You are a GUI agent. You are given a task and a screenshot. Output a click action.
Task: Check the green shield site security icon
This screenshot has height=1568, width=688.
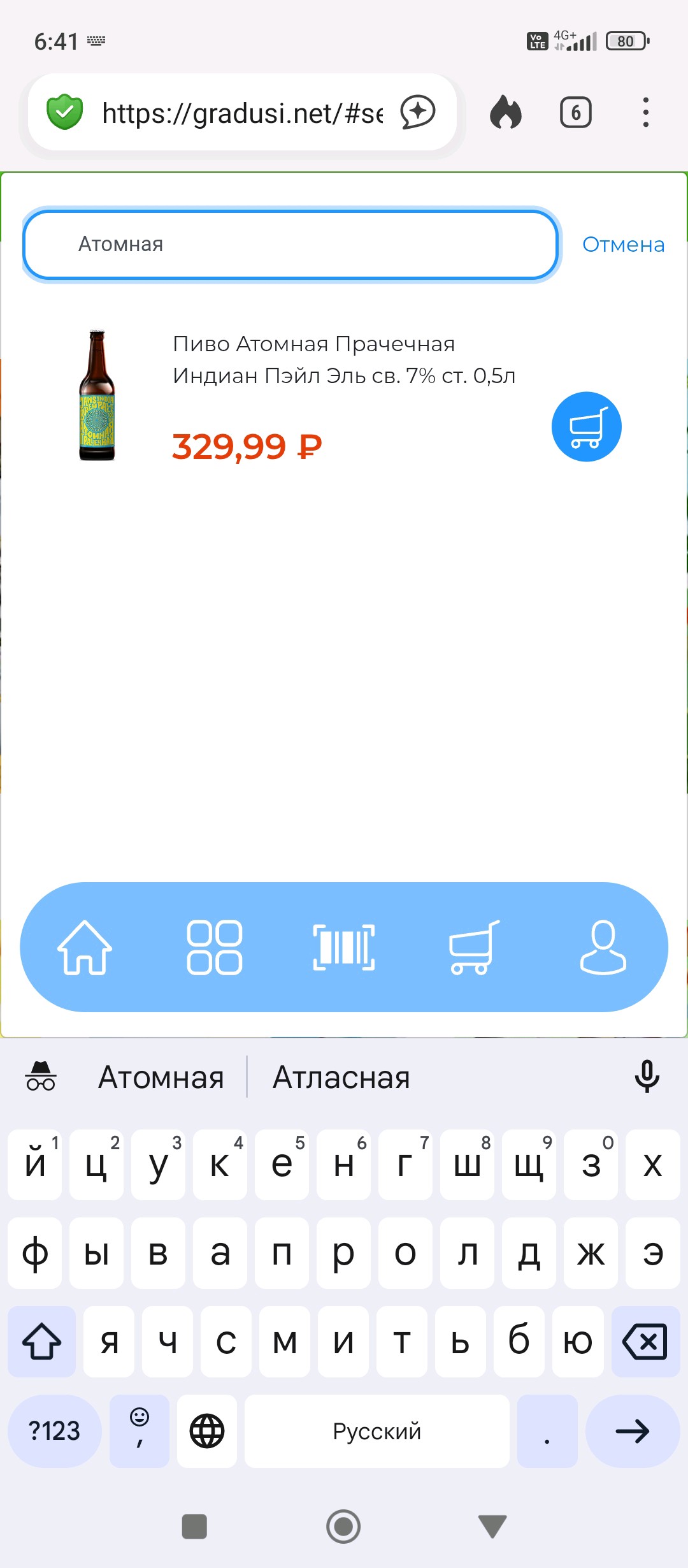65,112
